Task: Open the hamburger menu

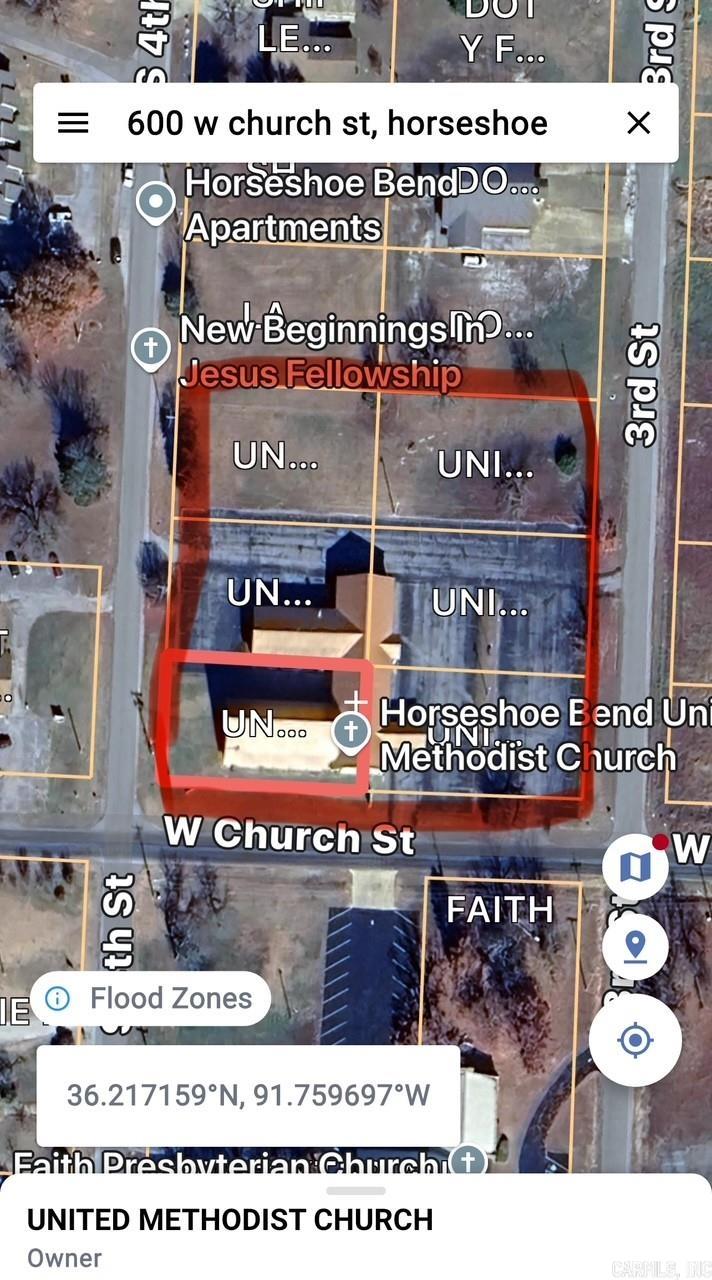Action: (x=73, y=123)
